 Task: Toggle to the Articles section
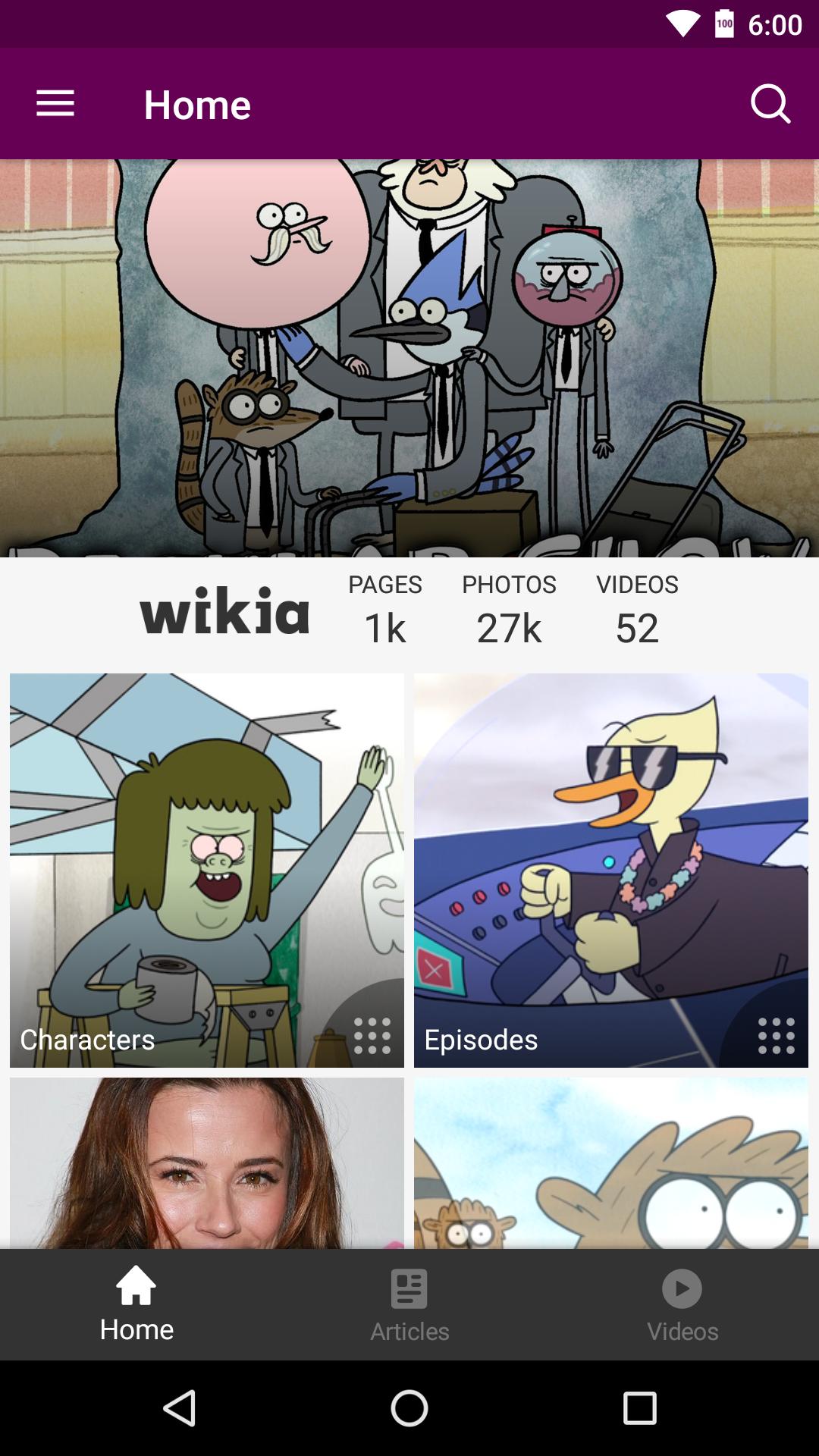(x=409, y=1302)
